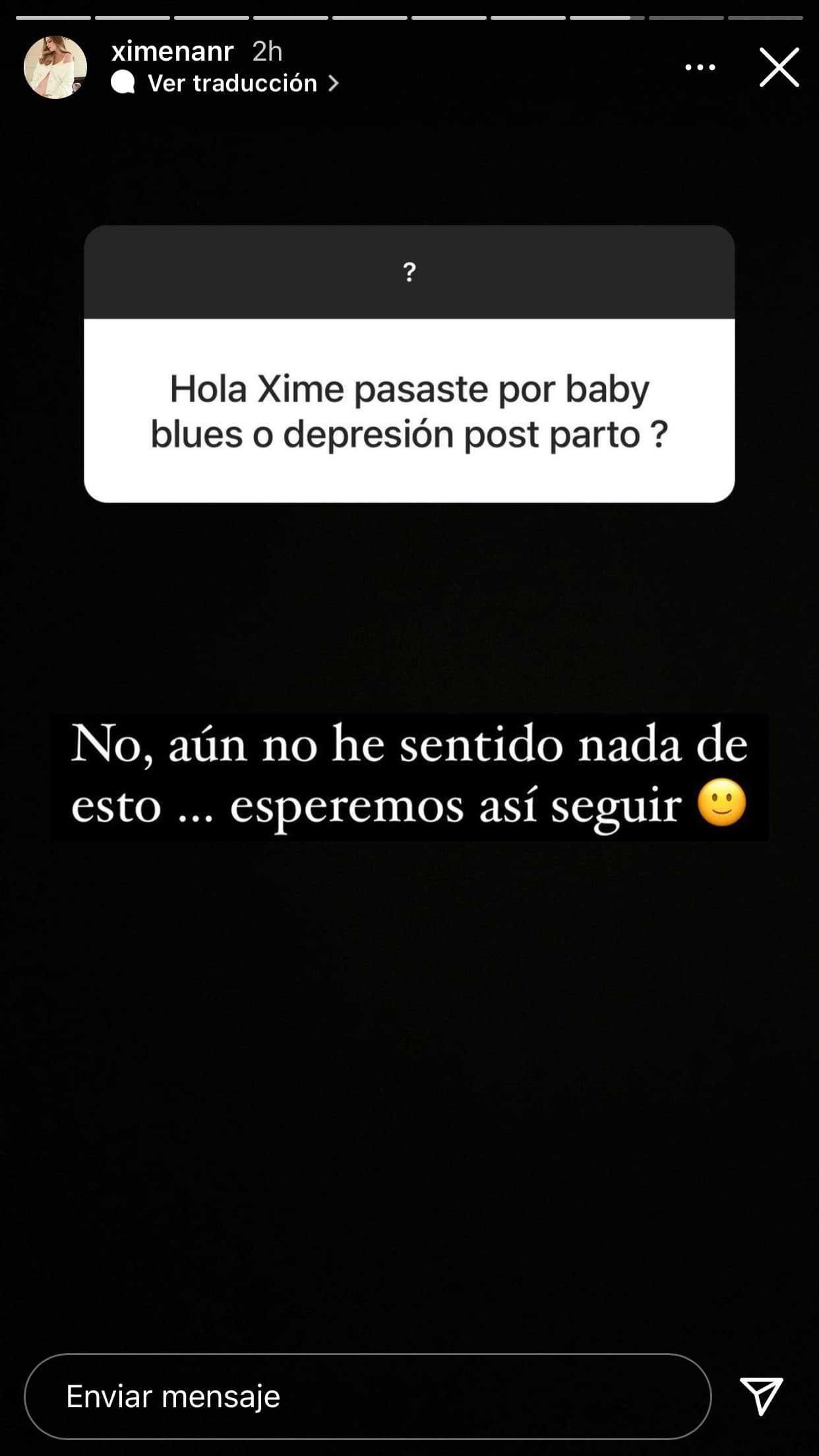
Task: Expand Ver traducción with its chevron arrow
Action: click(335, 83)
